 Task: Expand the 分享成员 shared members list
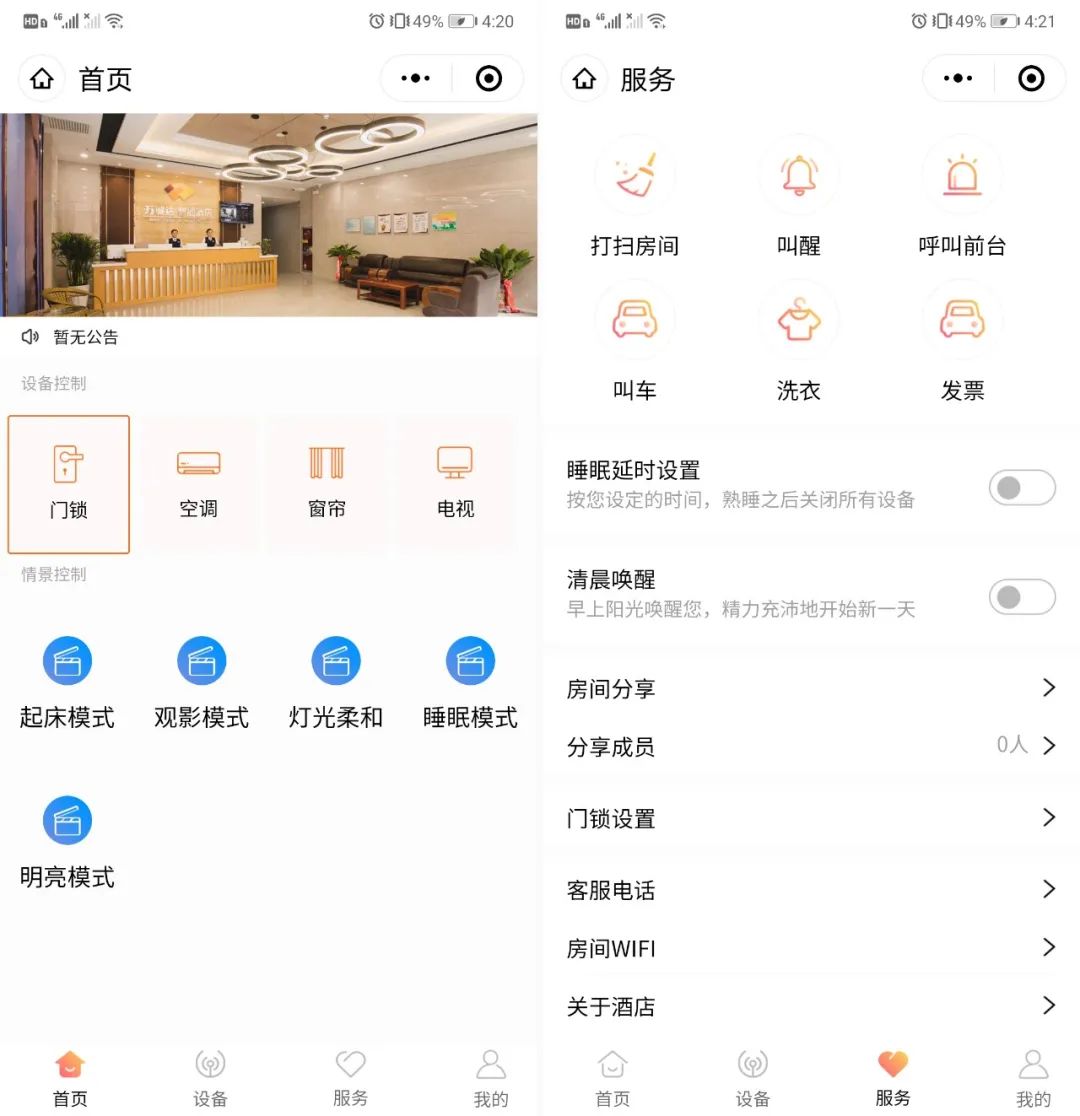tap(810, 747)
